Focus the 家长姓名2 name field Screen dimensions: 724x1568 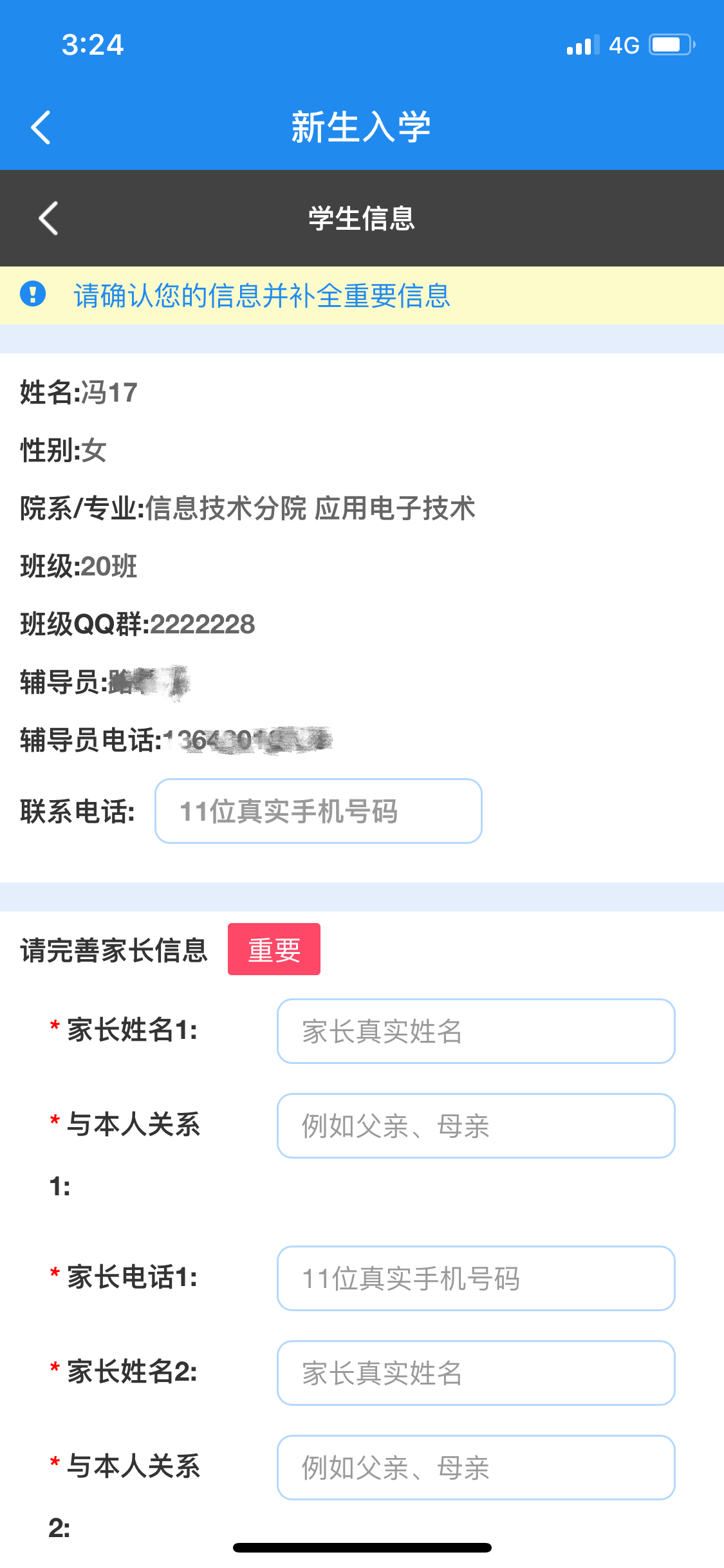(476, 1373)
